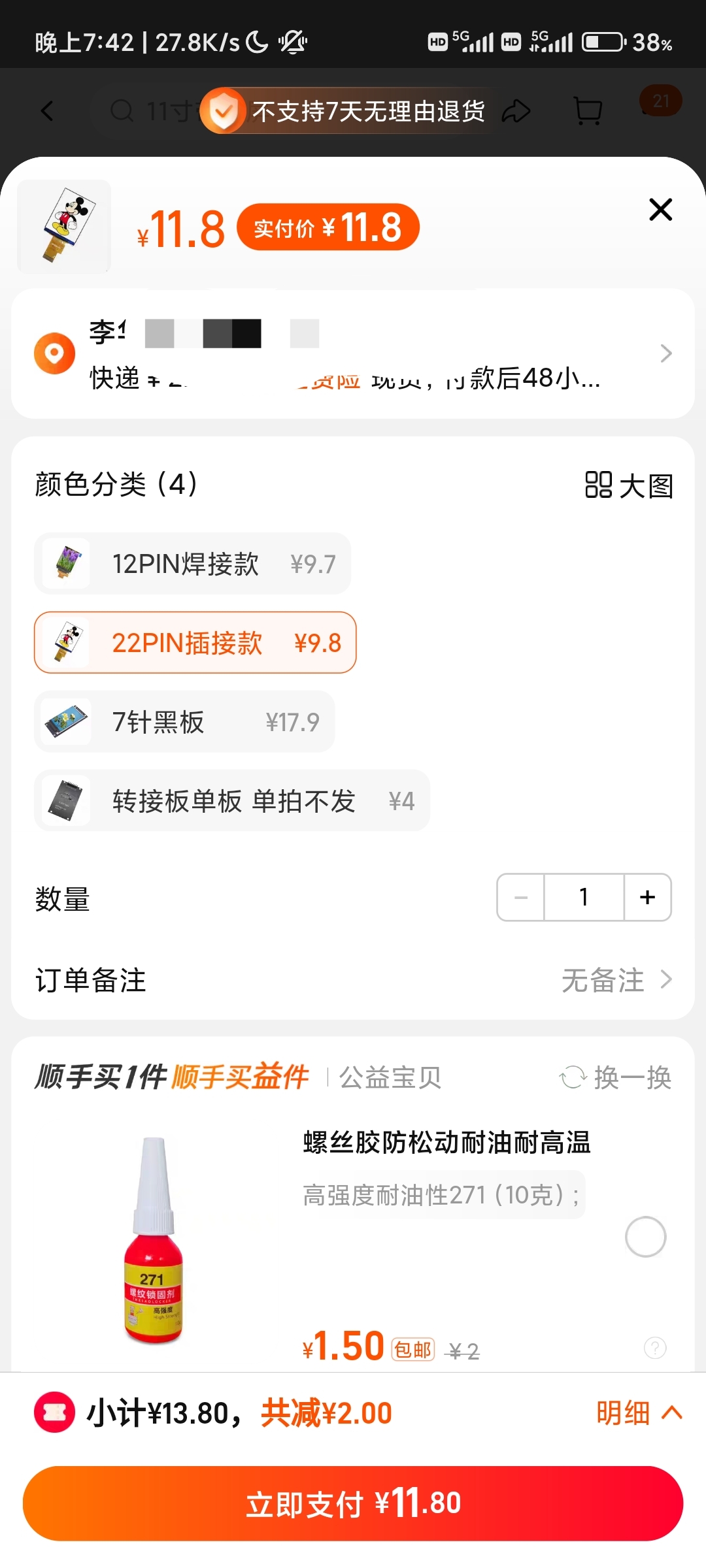The width and height of the screenshot is (706, 1568).
Task: Refresh add-on items with 换一换
Action: click(616, 1077)
